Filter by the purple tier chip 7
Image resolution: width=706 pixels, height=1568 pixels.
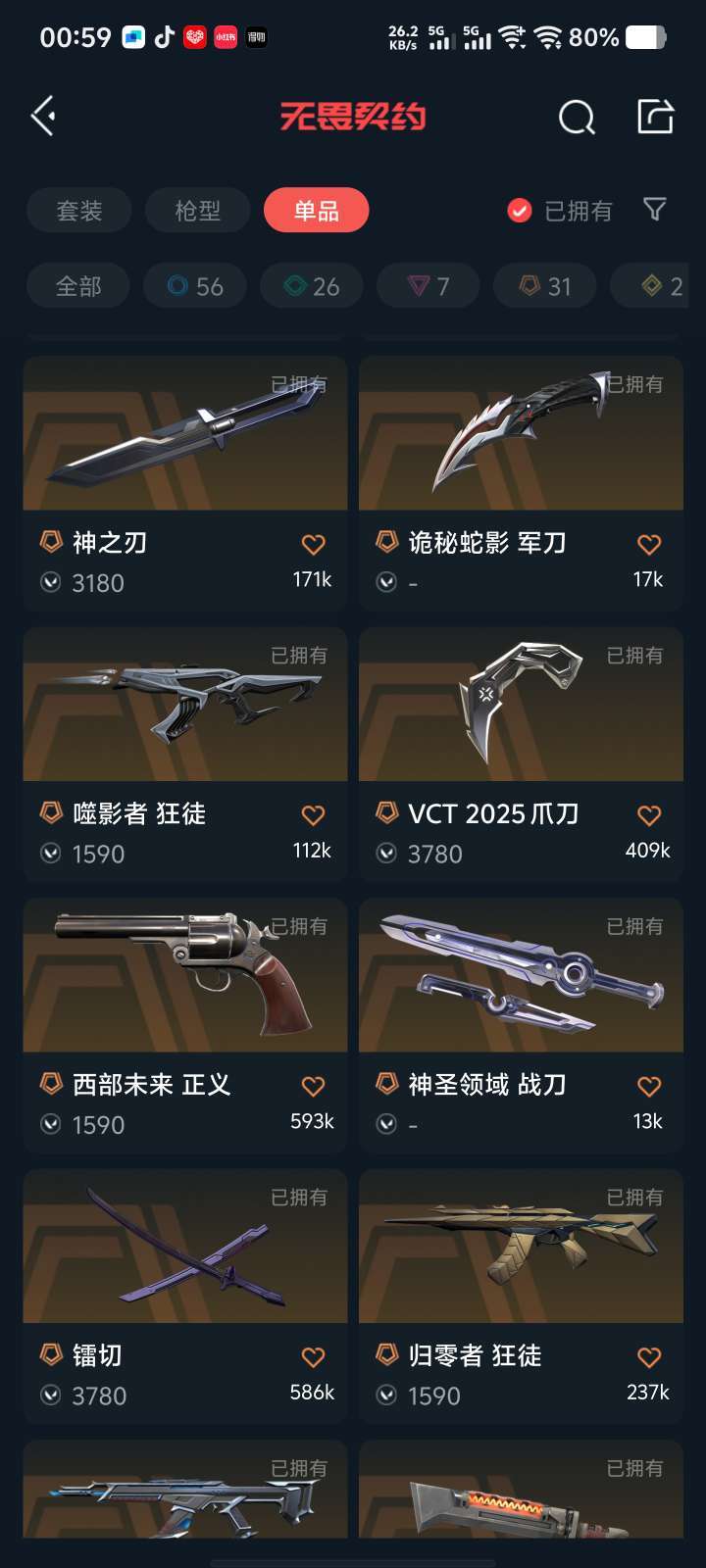[429, 286]
